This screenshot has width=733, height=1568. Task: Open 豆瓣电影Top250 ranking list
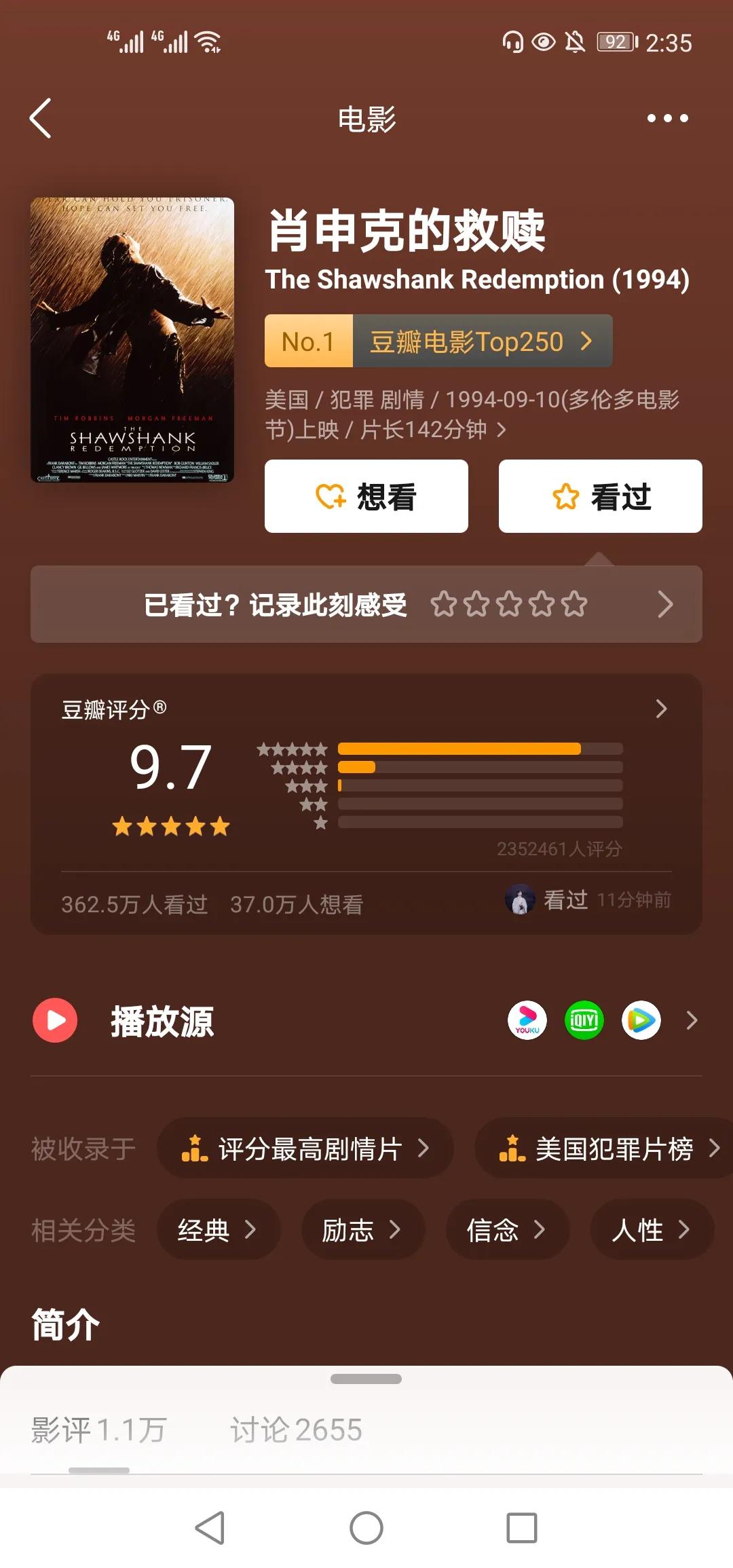482,341
